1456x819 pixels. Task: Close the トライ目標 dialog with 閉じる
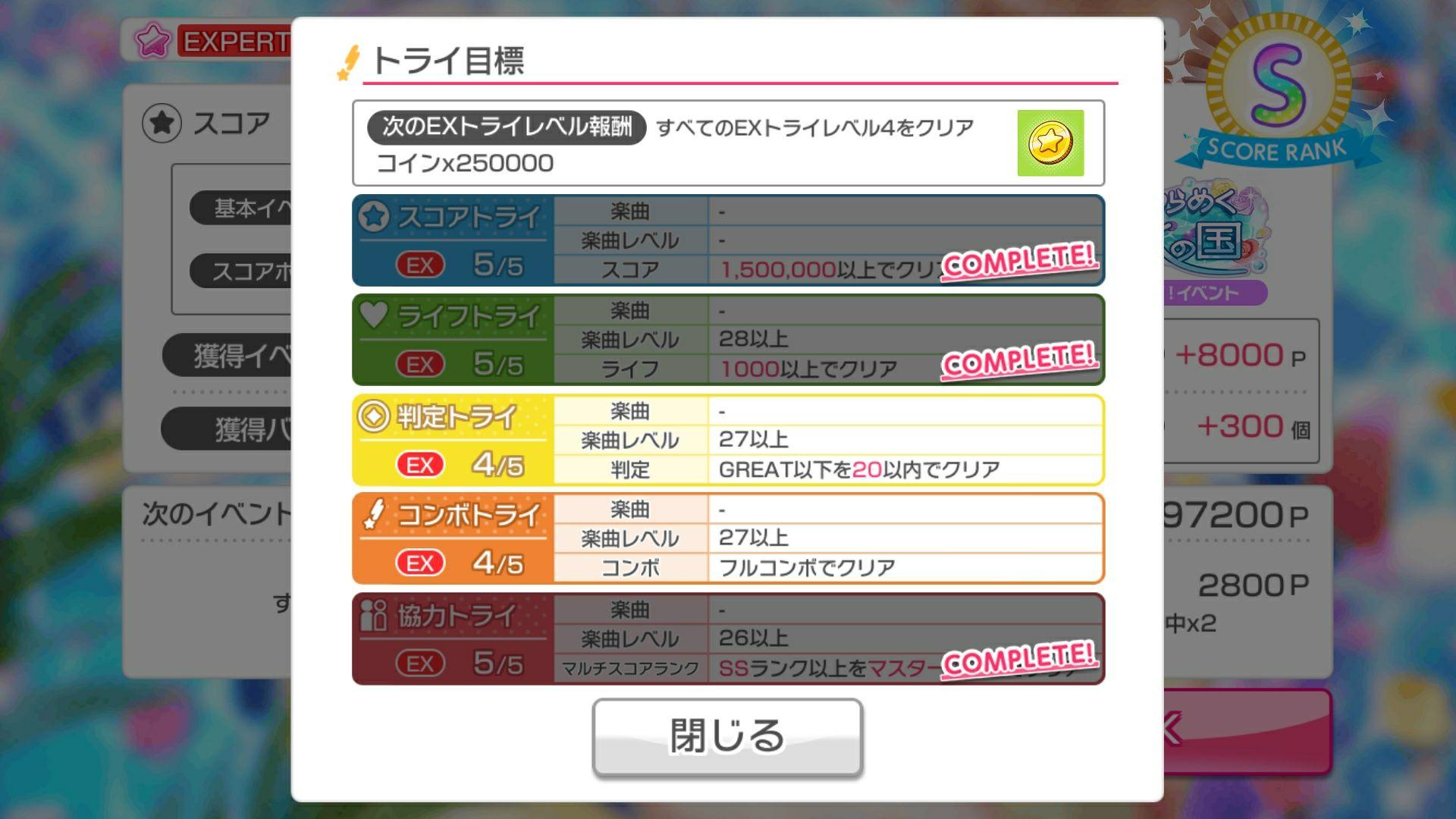tap(727, 736)
